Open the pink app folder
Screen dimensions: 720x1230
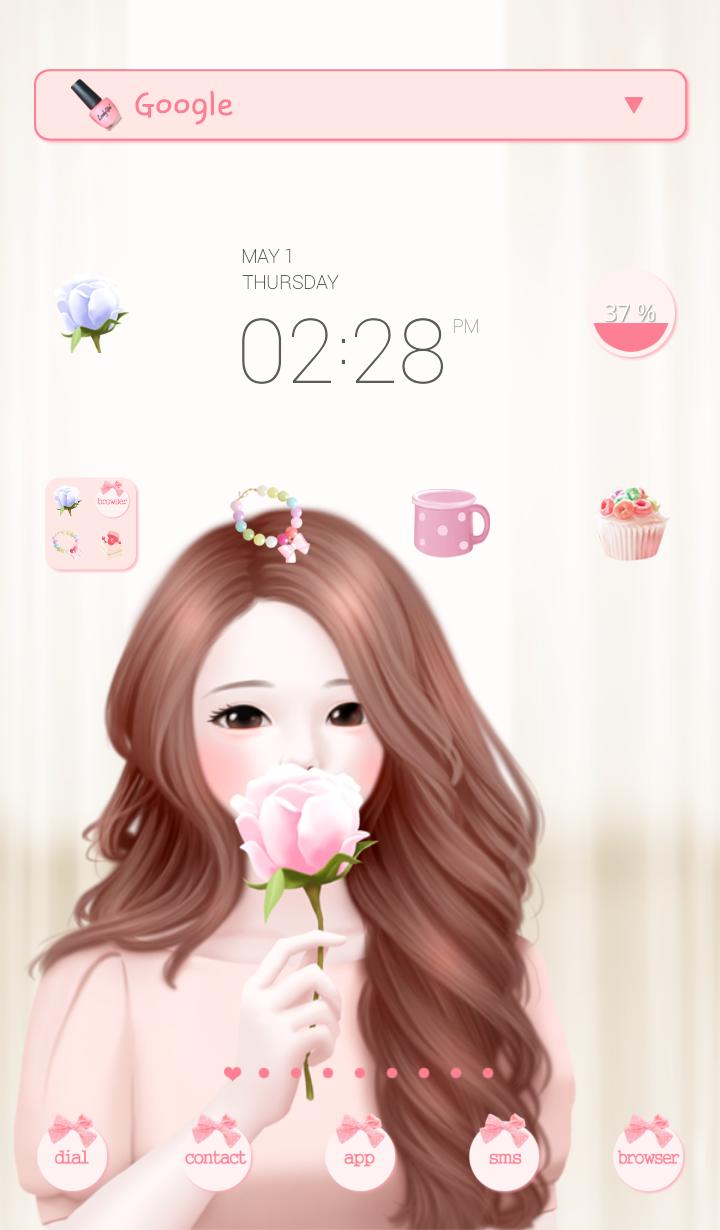(x=91, y=524)
